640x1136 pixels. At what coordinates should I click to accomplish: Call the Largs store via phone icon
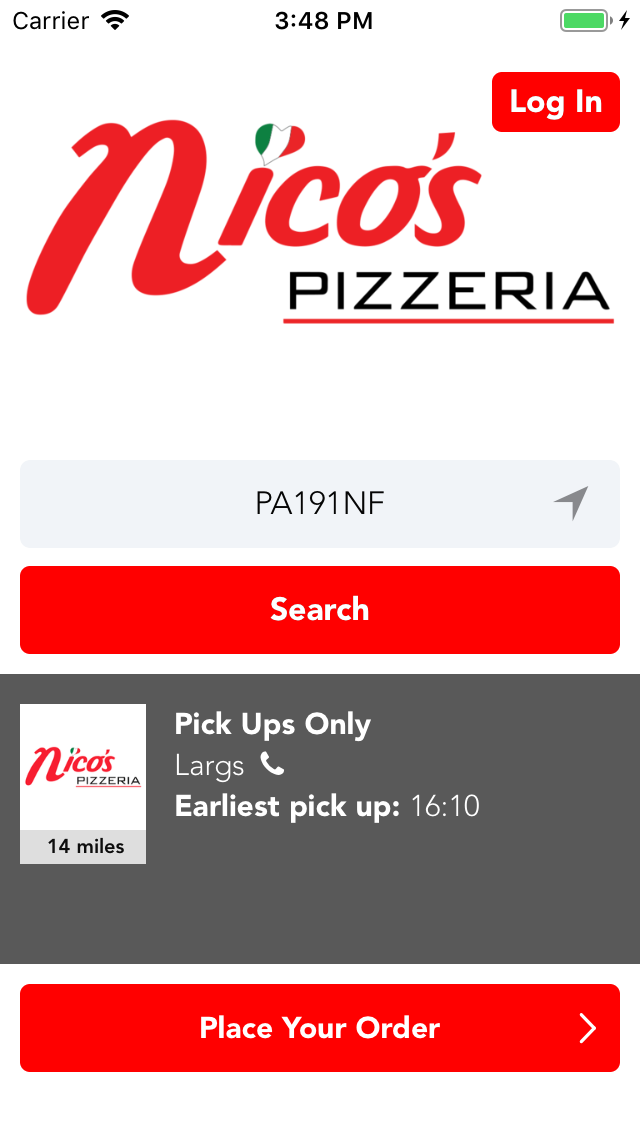pos(273,764)
